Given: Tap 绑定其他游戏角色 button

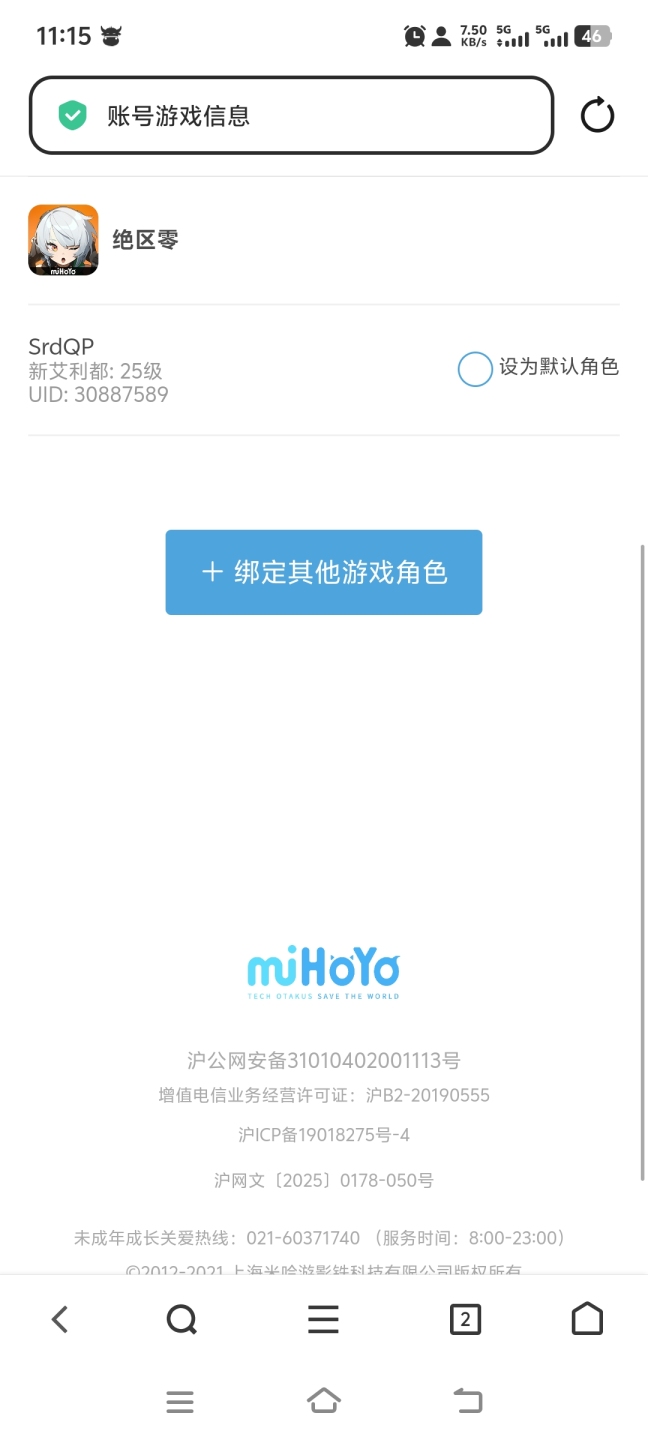Looking at the screenshot, I should coord(324,572).
